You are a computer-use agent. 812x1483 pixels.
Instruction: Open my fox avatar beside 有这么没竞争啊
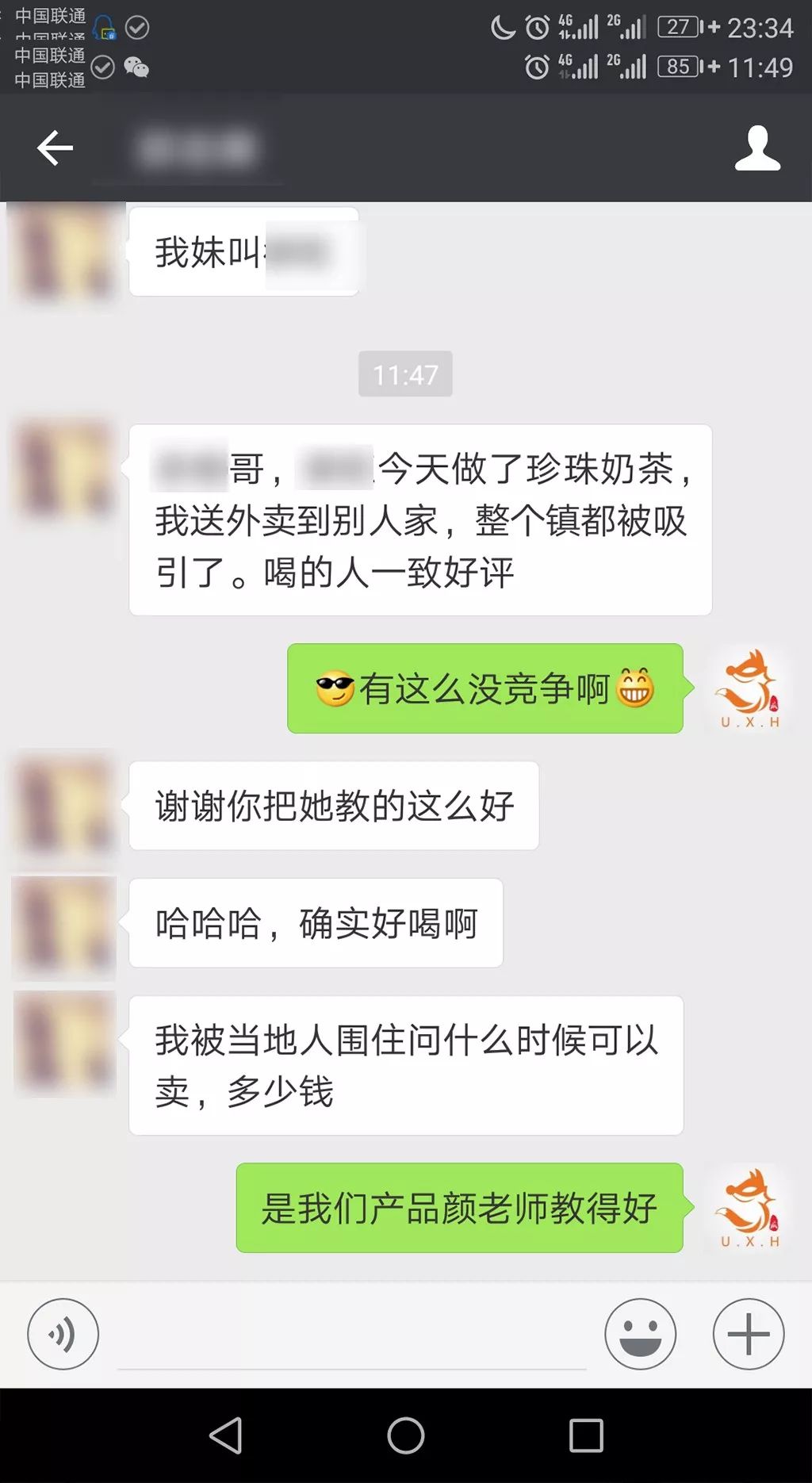[748, 688]
